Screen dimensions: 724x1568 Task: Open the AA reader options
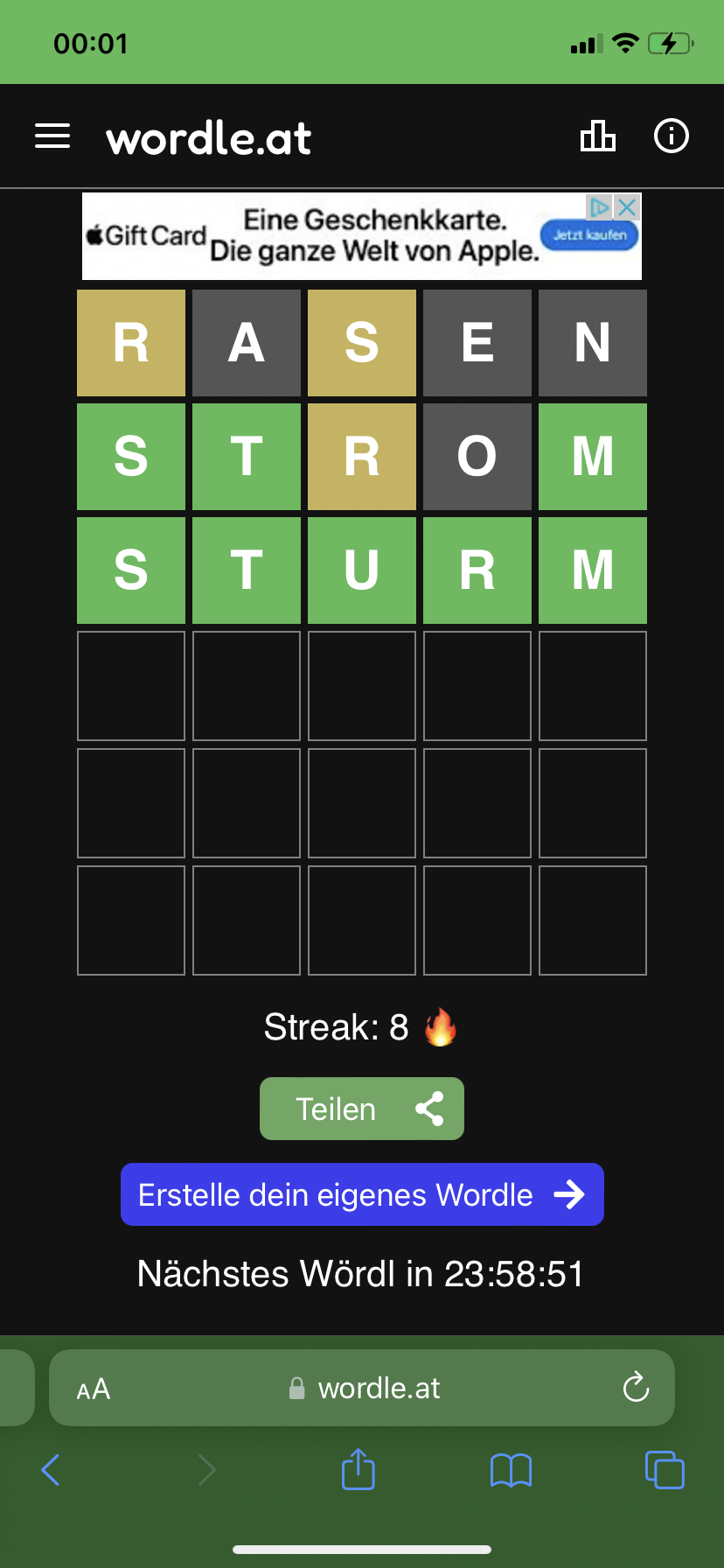coord(94,1389)
